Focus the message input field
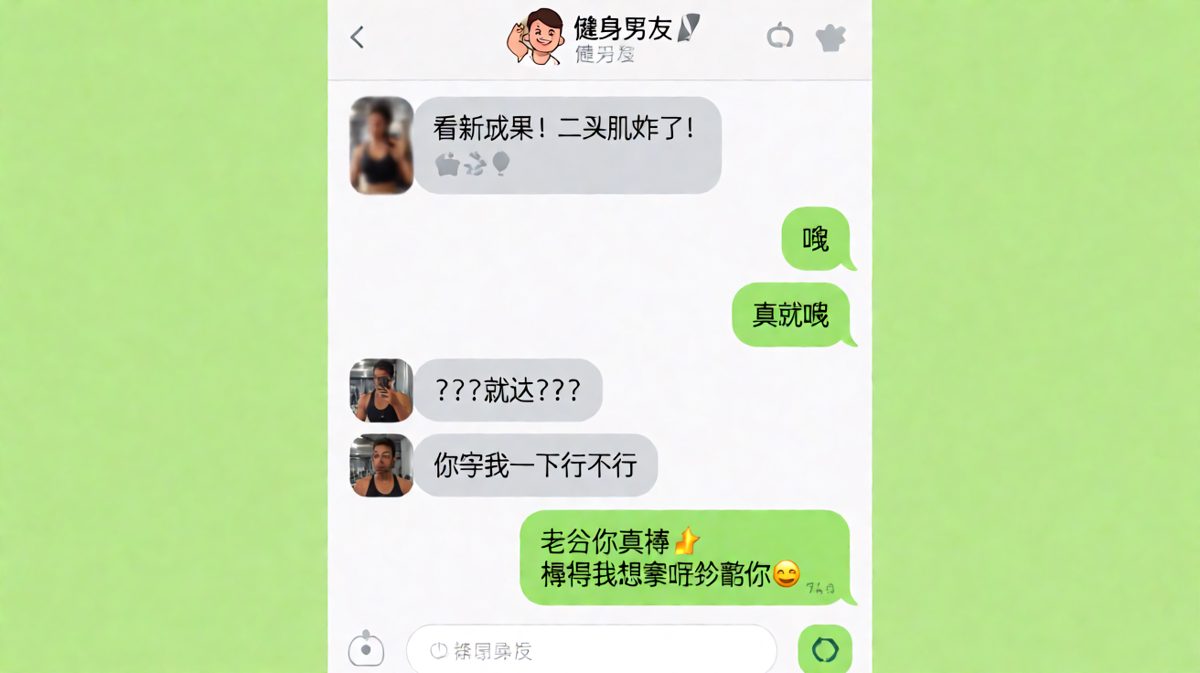The width and height of the screenshot is (1200, 673). click(x=591, y=651)
